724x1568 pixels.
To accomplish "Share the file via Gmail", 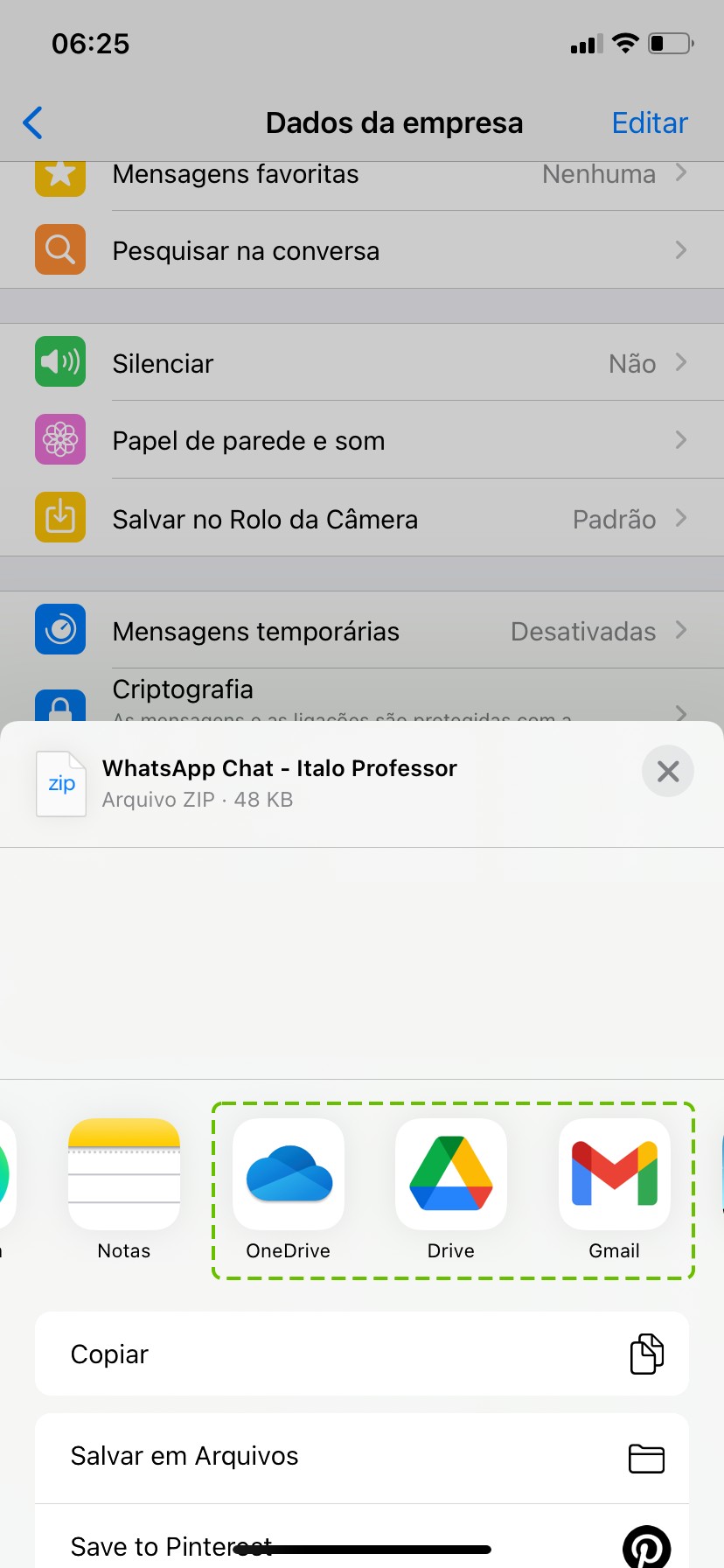I will [x=614, y=1174].
